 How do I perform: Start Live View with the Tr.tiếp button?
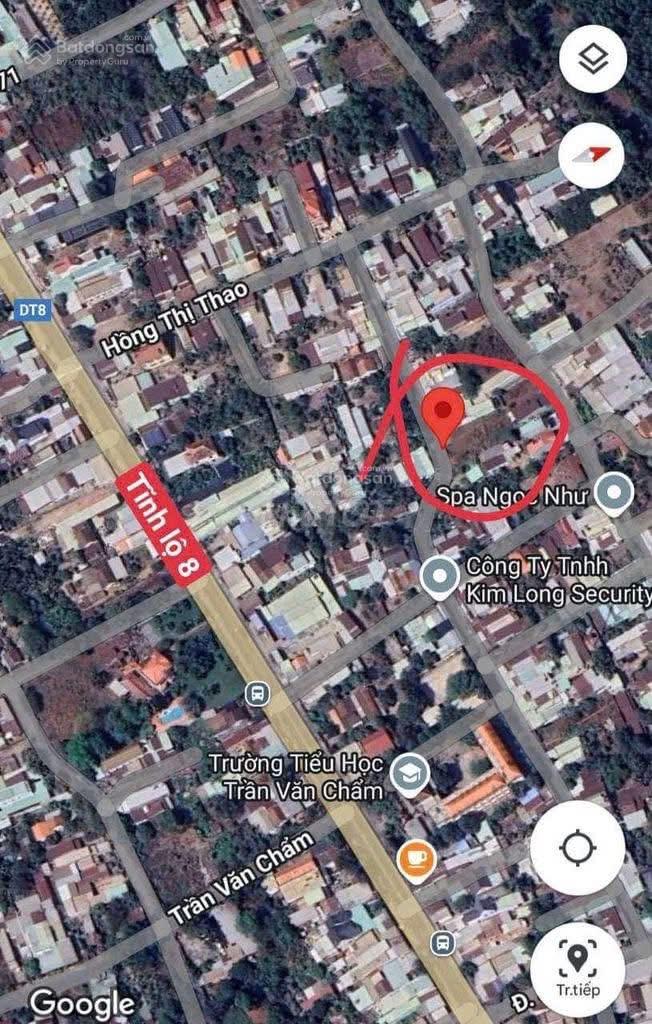coord(577,968)
